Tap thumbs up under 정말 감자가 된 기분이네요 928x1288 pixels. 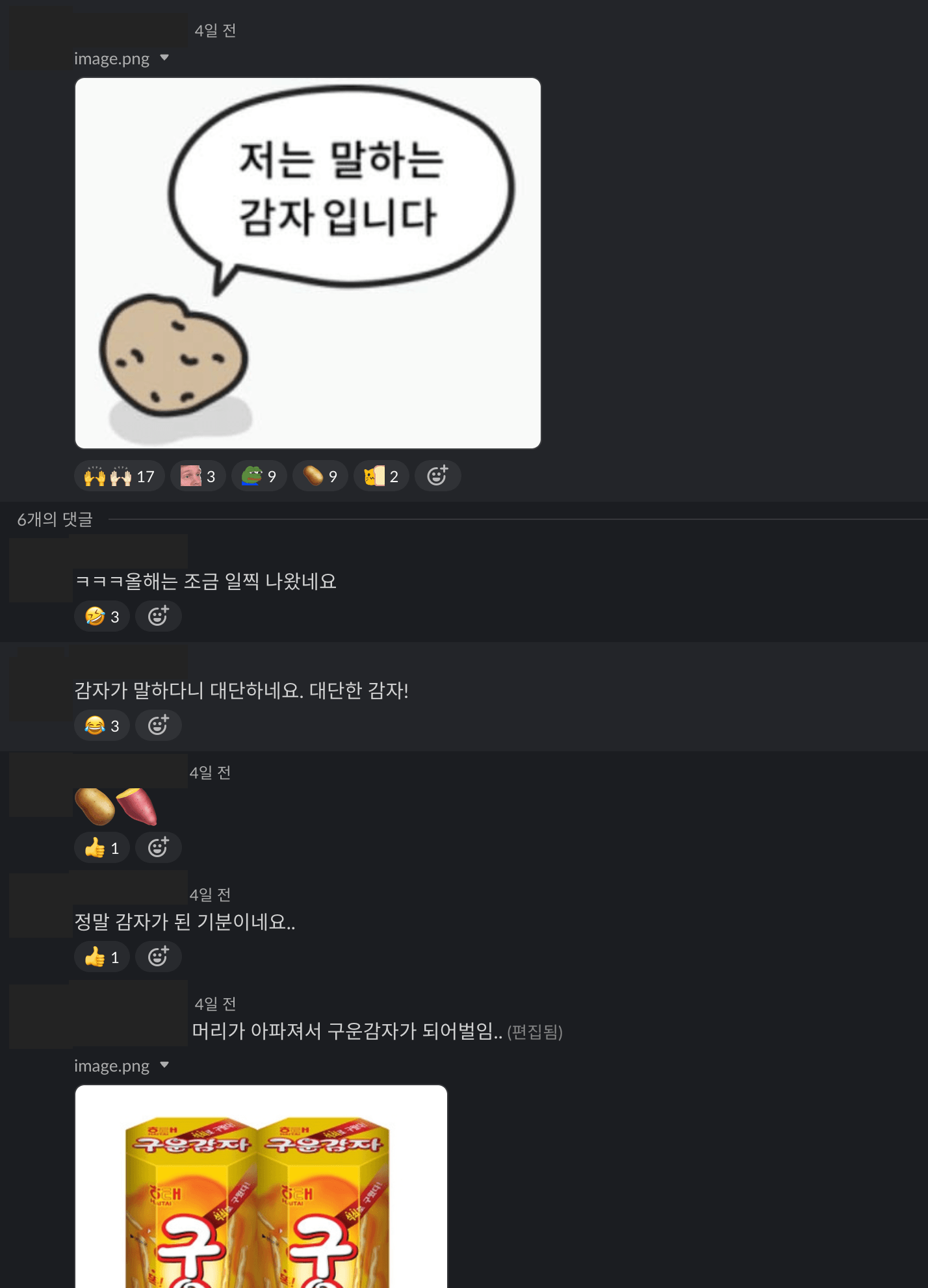[102, 957]
